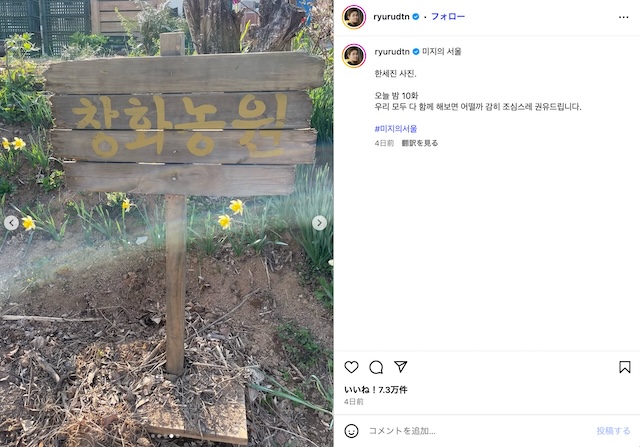This screenshot has width=640, height=447.
Task: Follow ryurudtn with フォロー
Action: [x=447, y=17]
